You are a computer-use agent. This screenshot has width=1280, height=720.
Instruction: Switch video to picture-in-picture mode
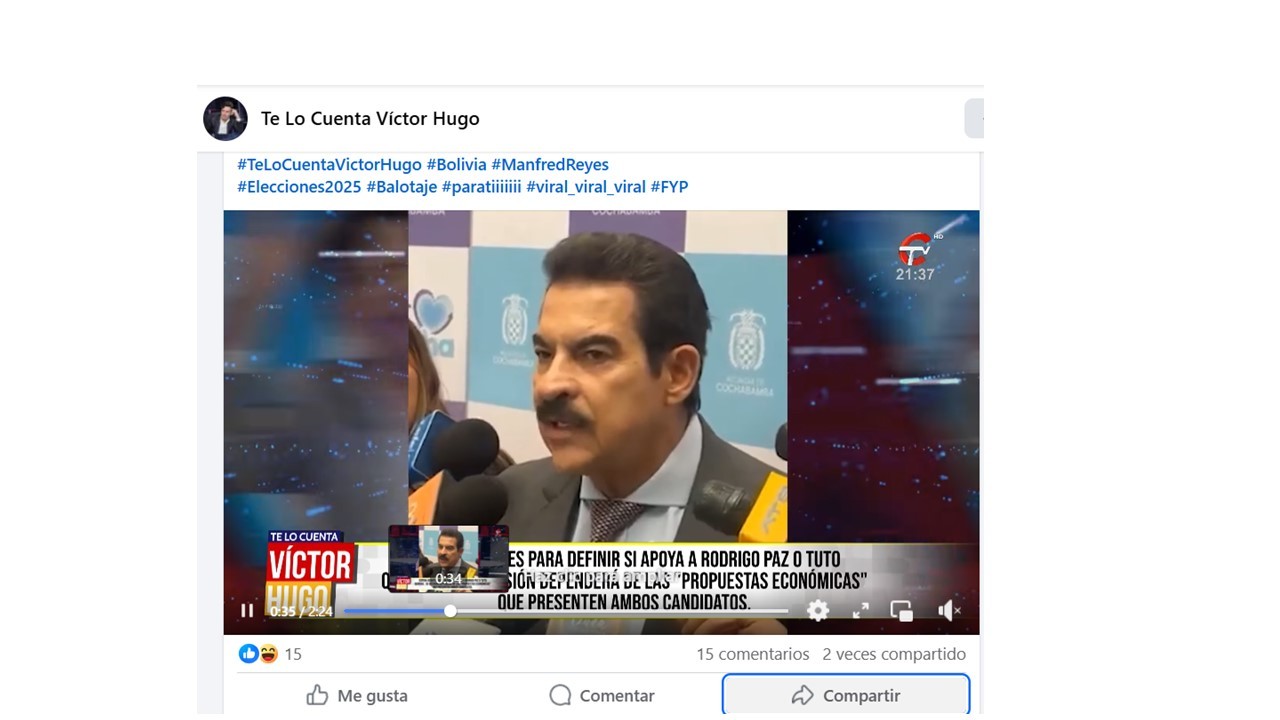pos(902,610)
